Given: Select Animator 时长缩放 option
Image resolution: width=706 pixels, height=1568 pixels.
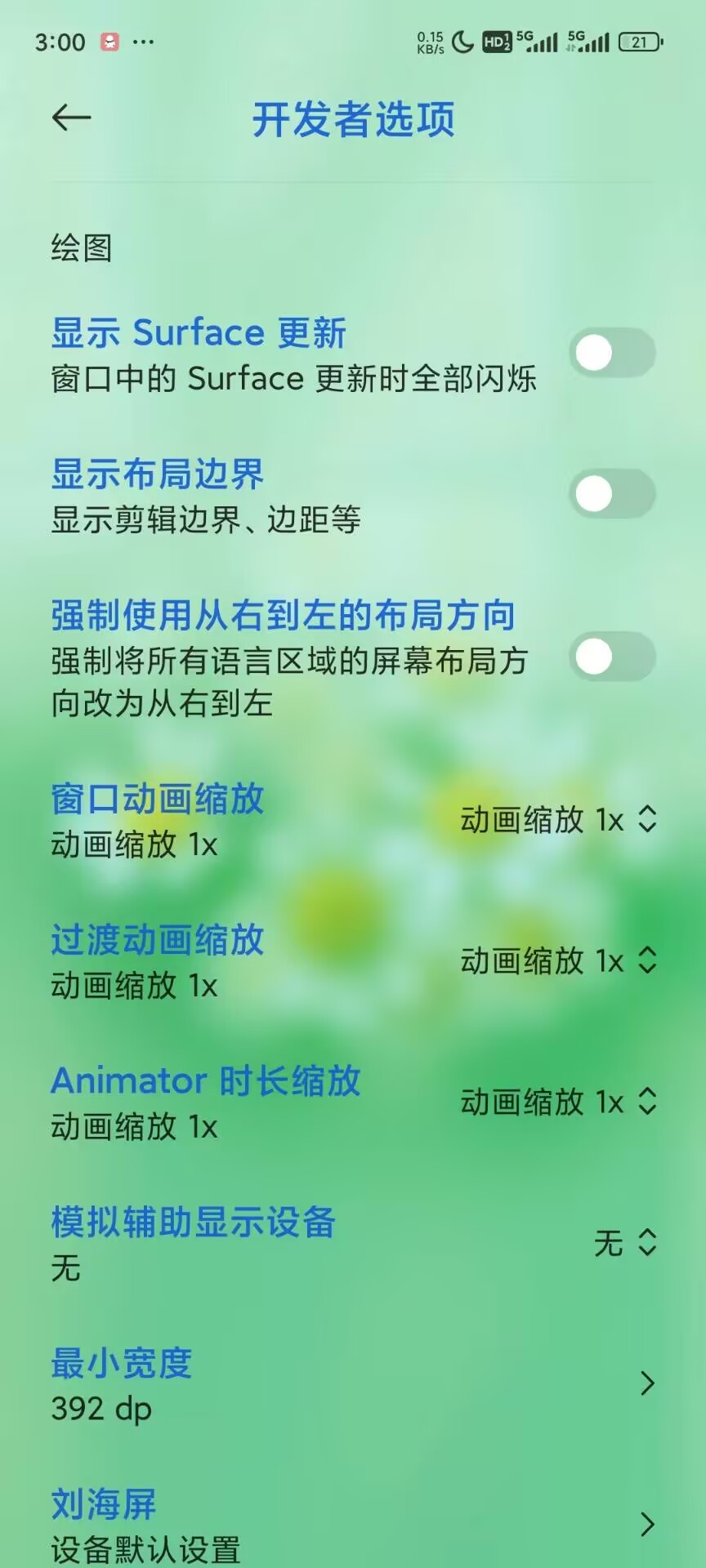Looking at the screenshot, I should (558, 1102).
